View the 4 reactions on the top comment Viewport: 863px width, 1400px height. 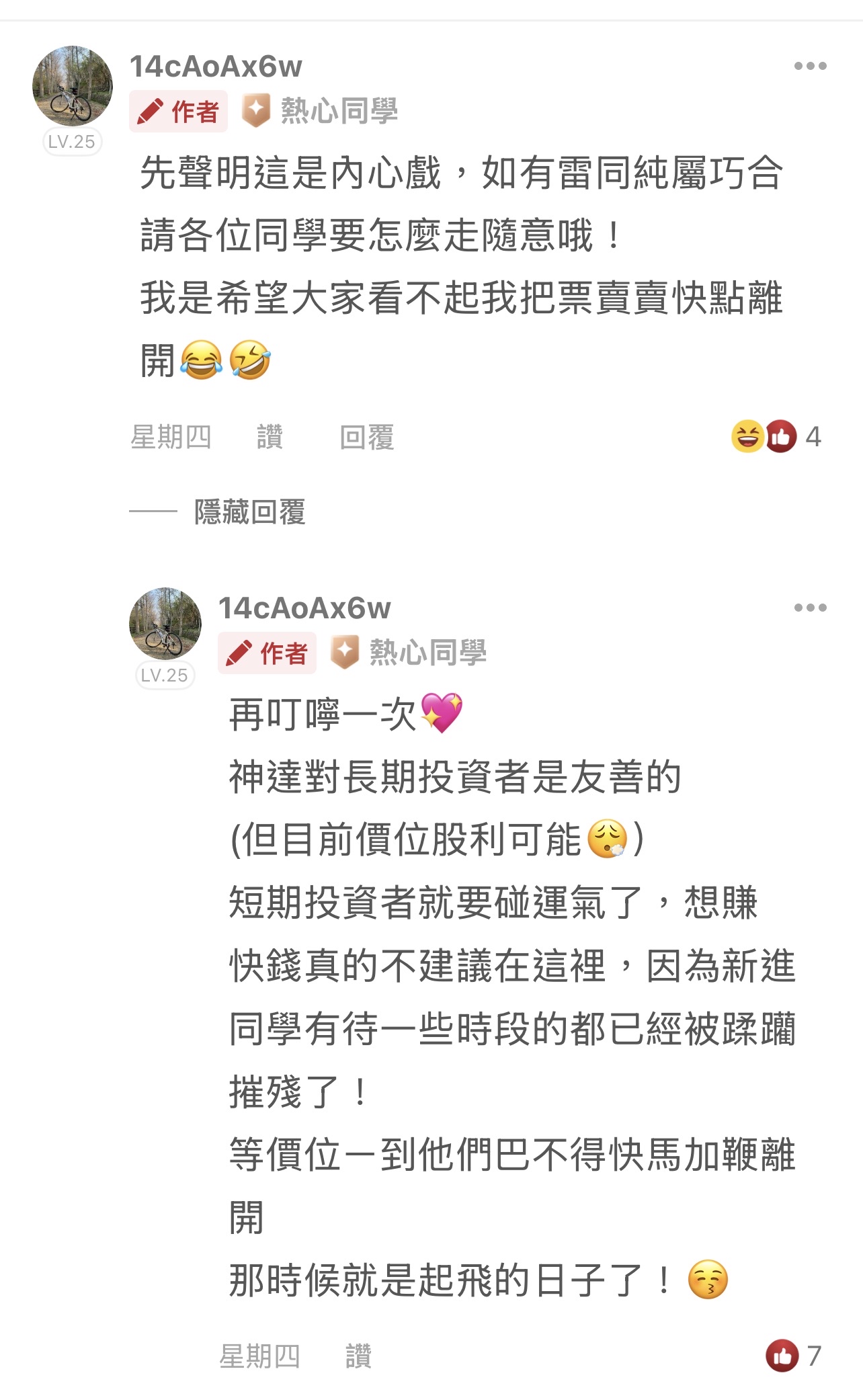click(x=776, y=437)
